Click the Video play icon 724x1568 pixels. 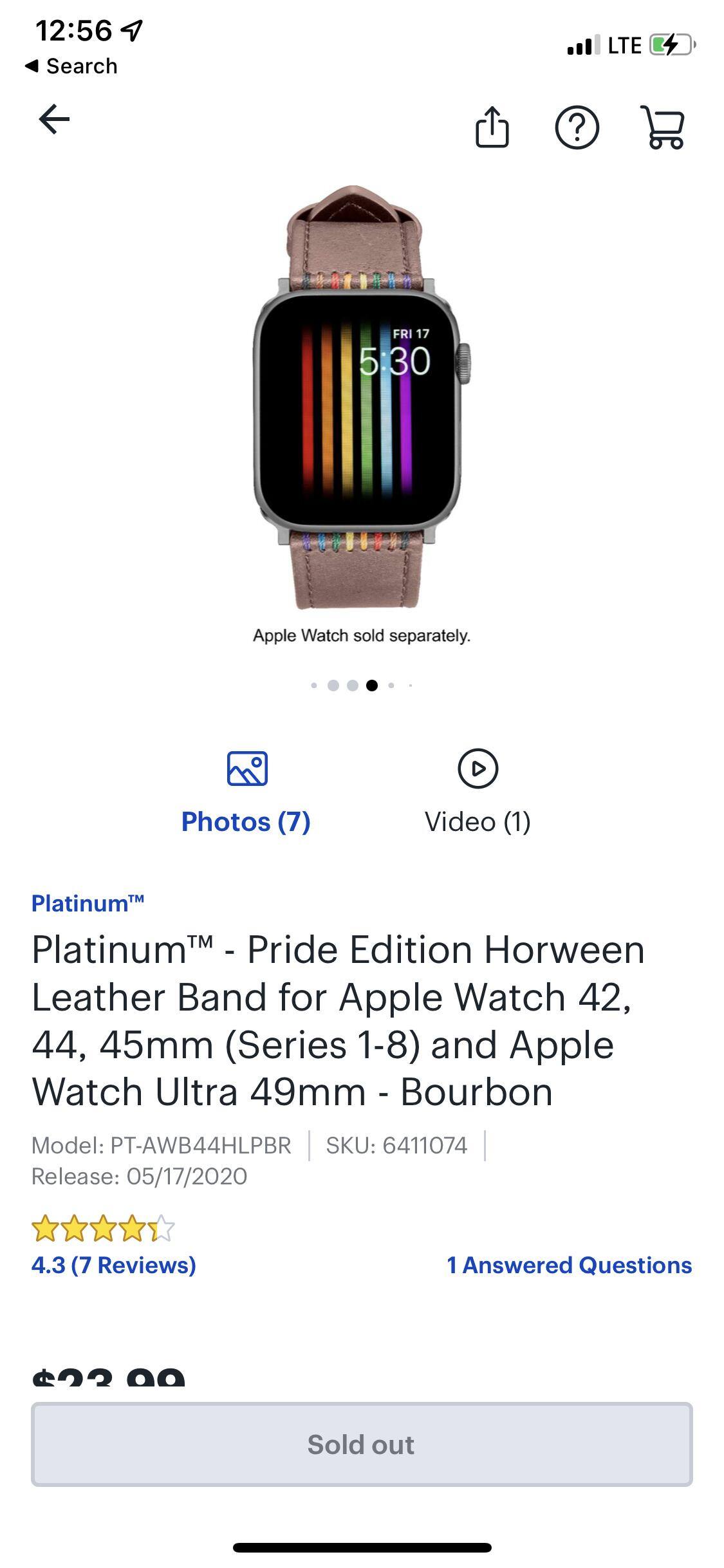pos(479,769)
